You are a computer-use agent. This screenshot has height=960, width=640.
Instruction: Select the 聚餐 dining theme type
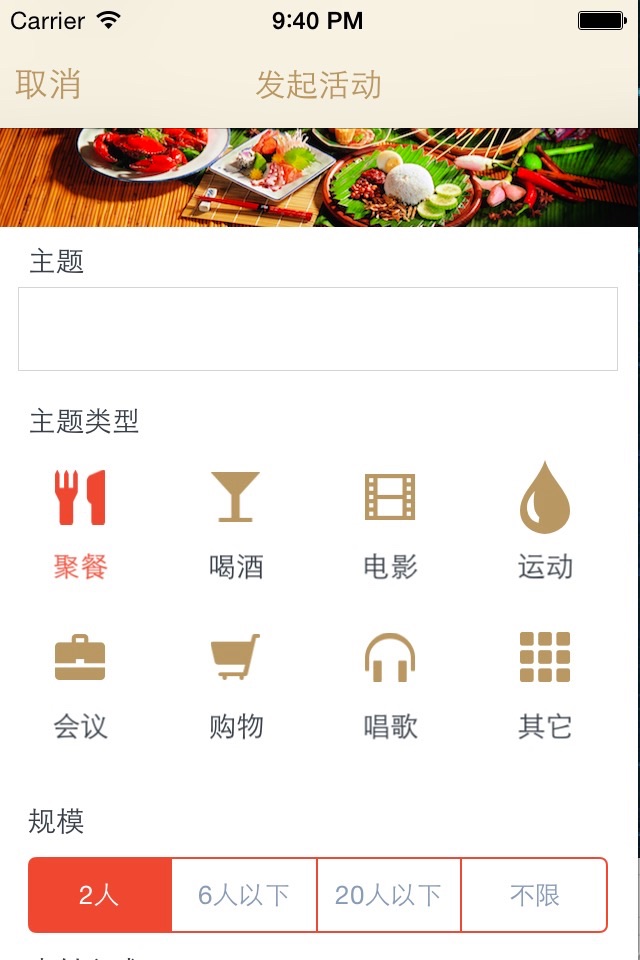(x=80, y=524)
